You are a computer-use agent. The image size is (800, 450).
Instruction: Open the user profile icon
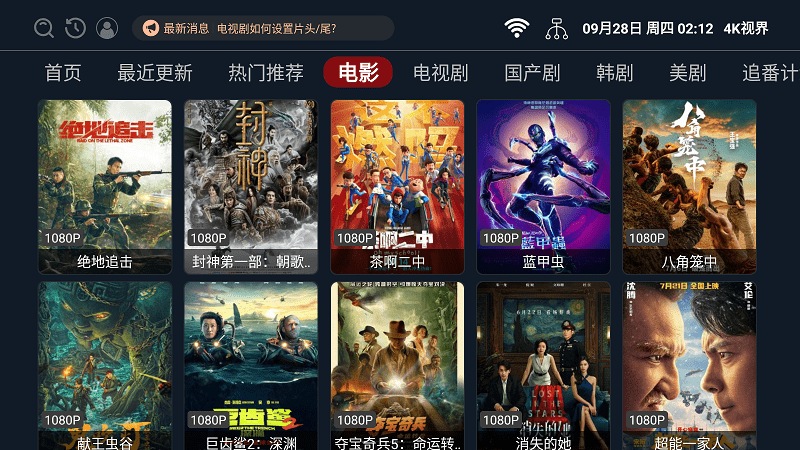pos(107,28)
